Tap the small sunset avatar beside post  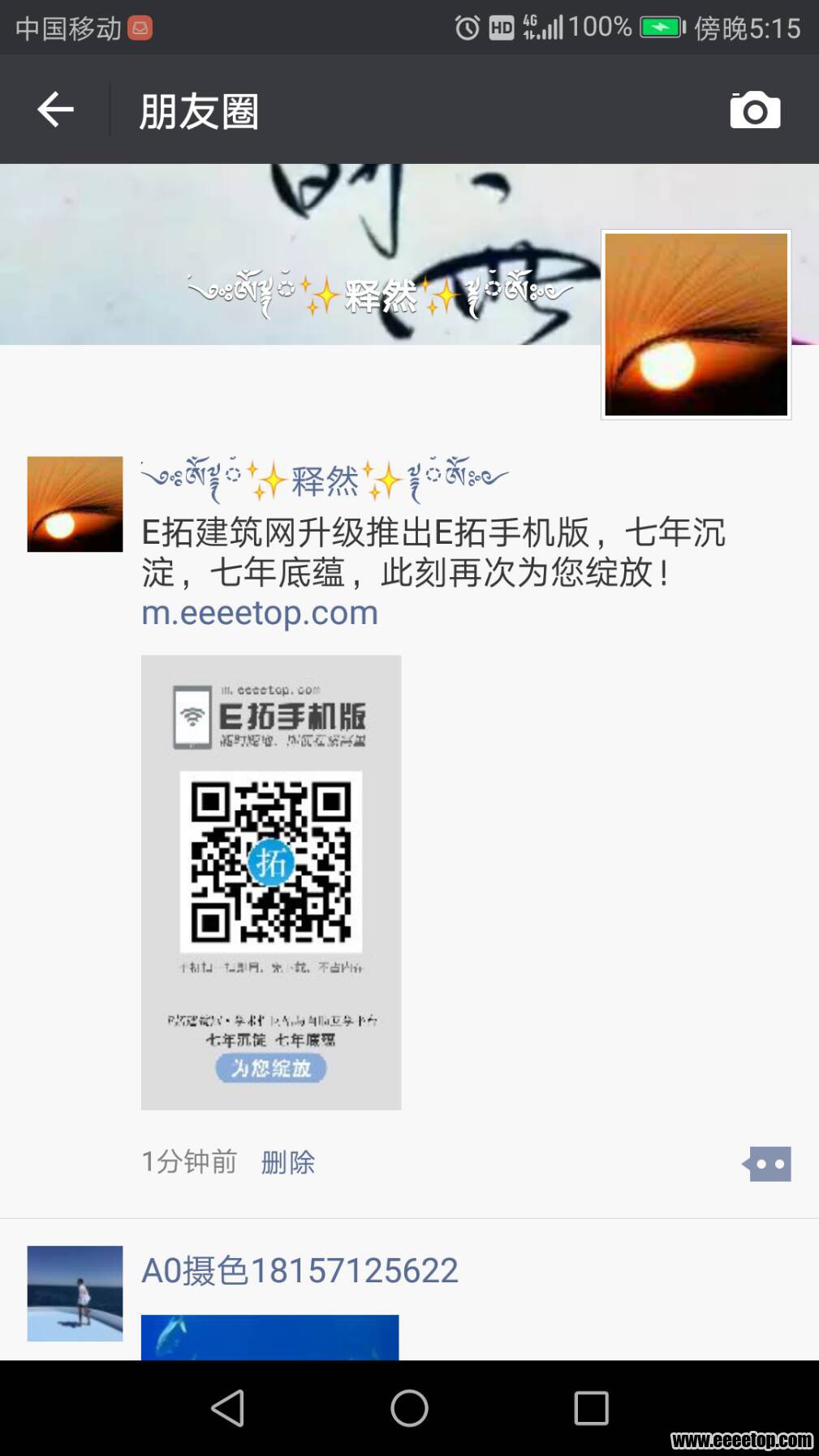(x=75, y=504)
